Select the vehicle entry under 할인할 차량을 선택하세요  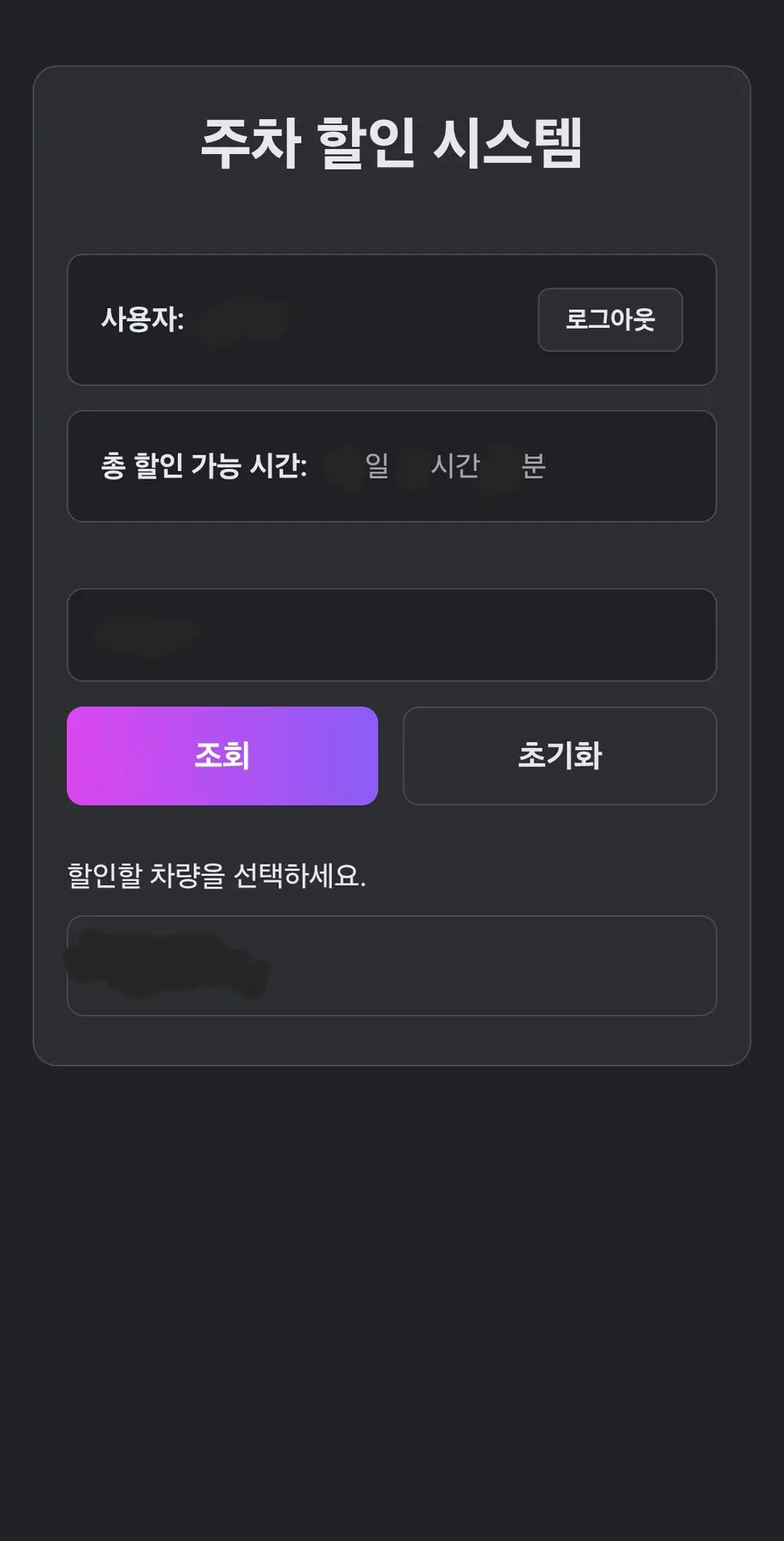click(x=391, y=965)
